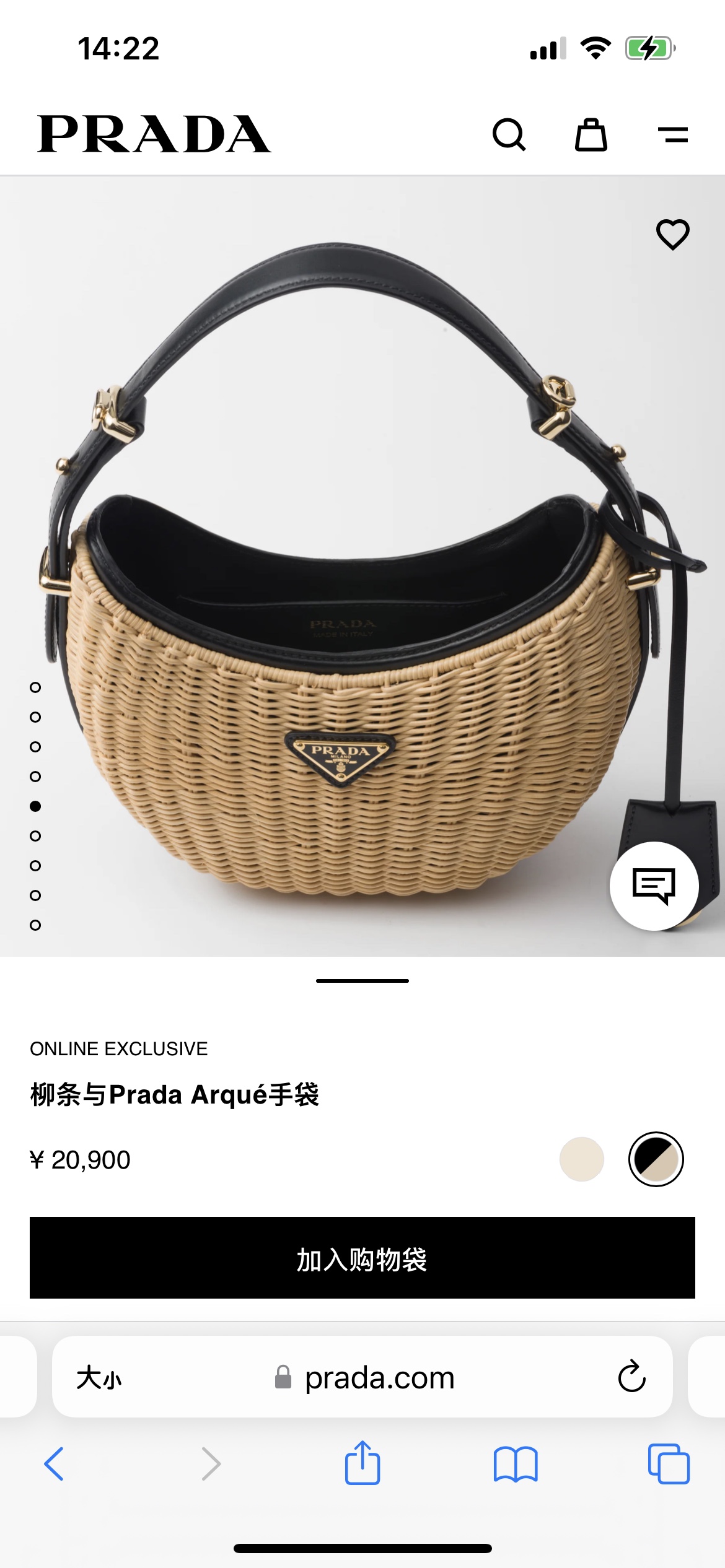Show open Safari tabs

click(x=669, y=1464)
